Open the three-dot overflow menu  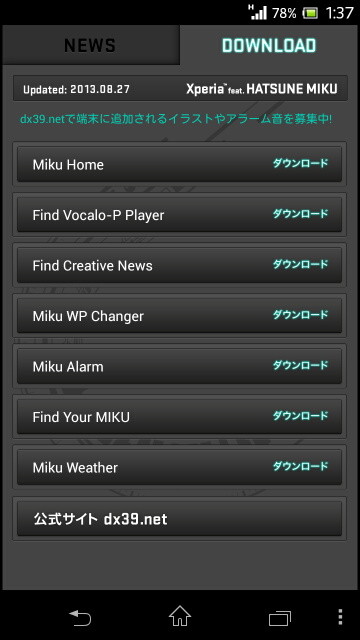pos(340,617)
